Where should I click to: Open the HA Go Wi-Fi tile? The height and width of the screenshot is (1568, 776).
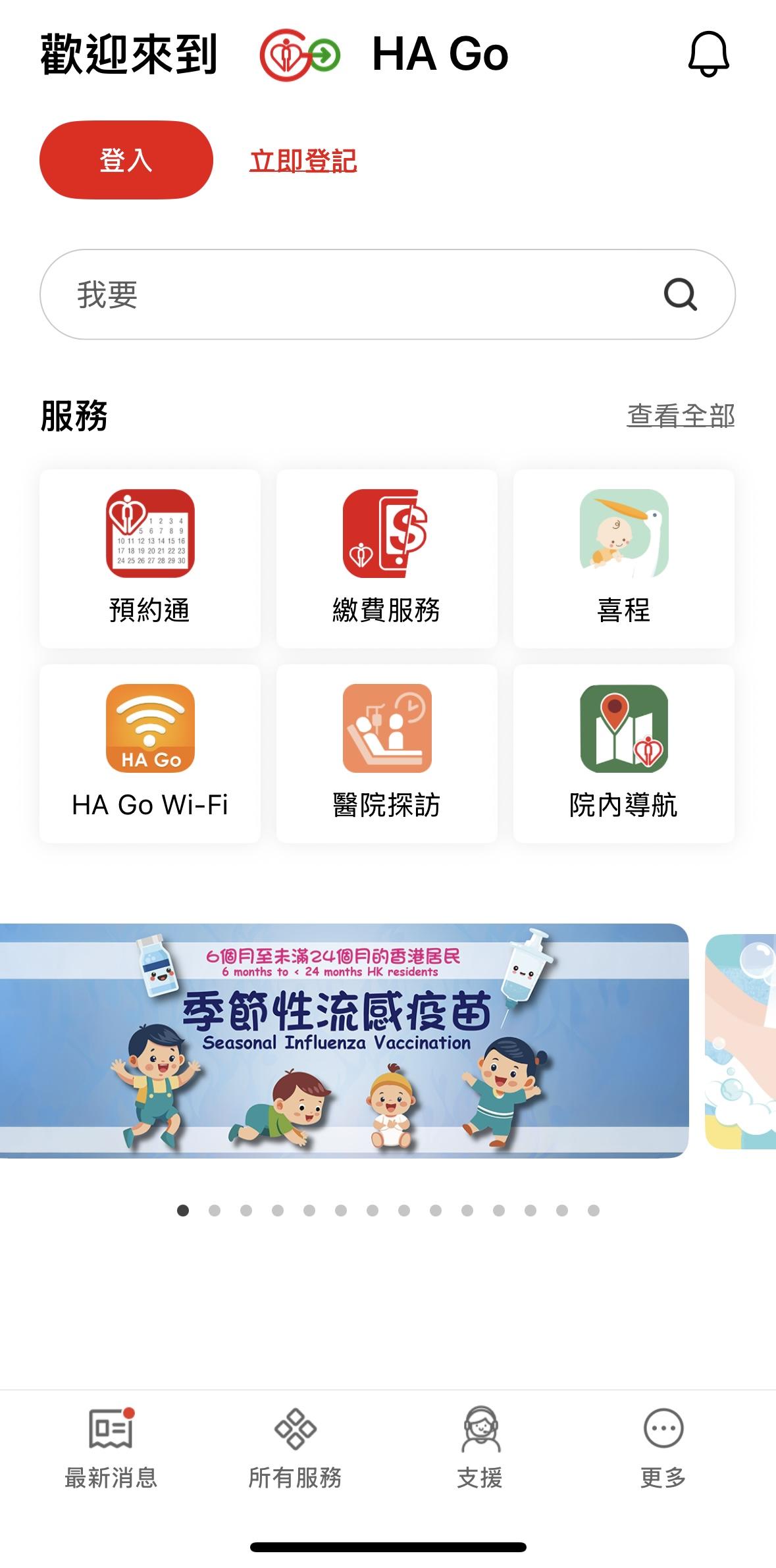(x=150, y=753)
